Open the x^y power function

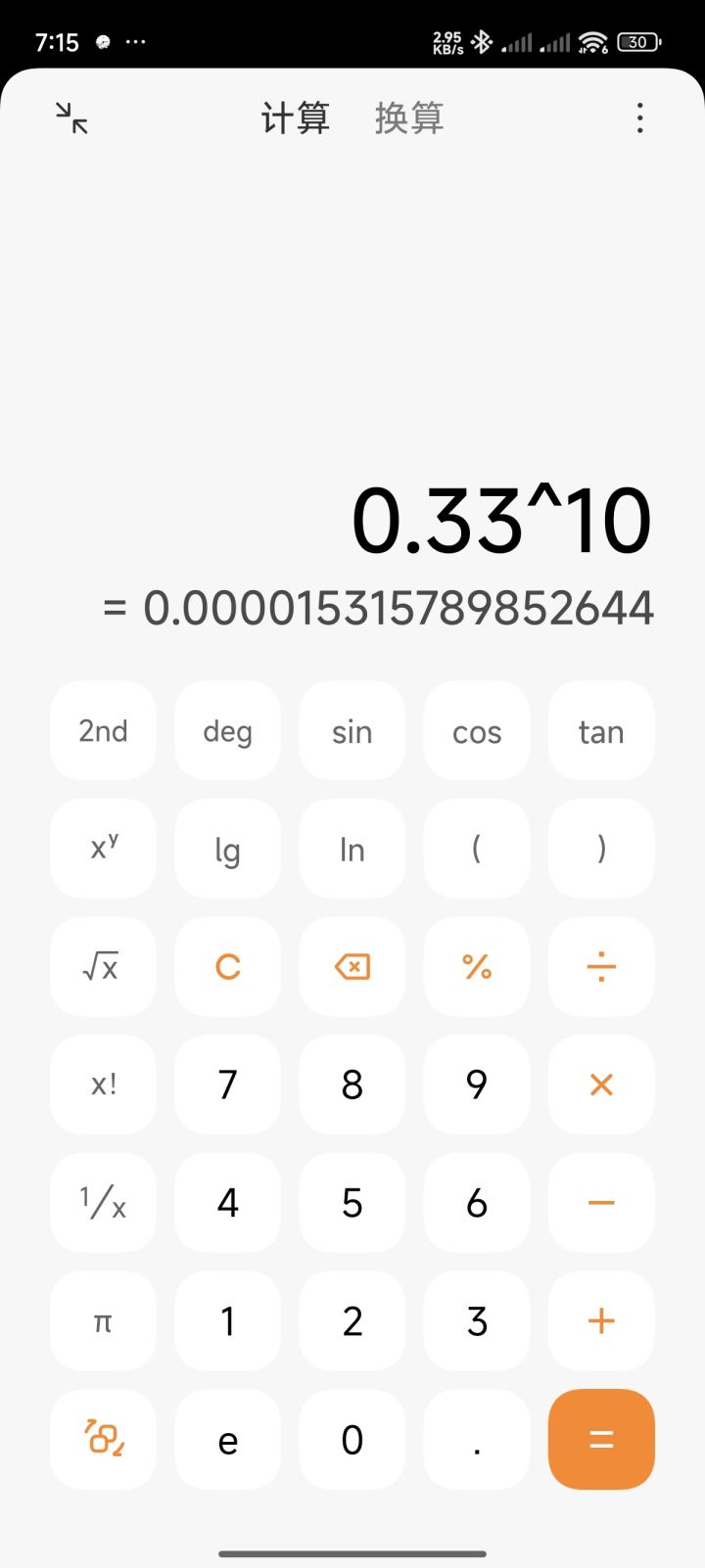pos(103,849)
